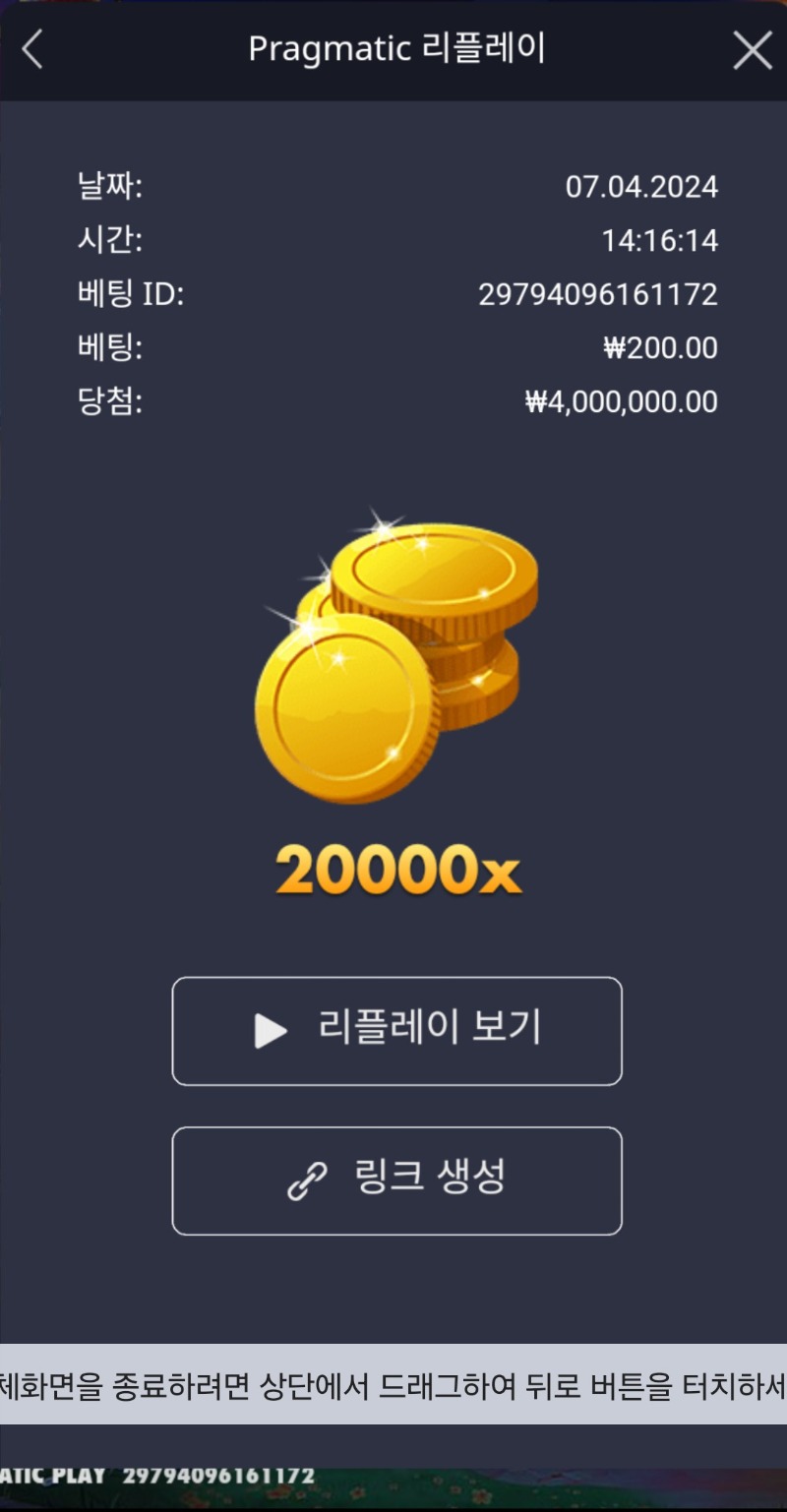Watch the replay via 리플레이 보기
The width and height of the screenshot is (787, 1512).
click(396, 1031)
